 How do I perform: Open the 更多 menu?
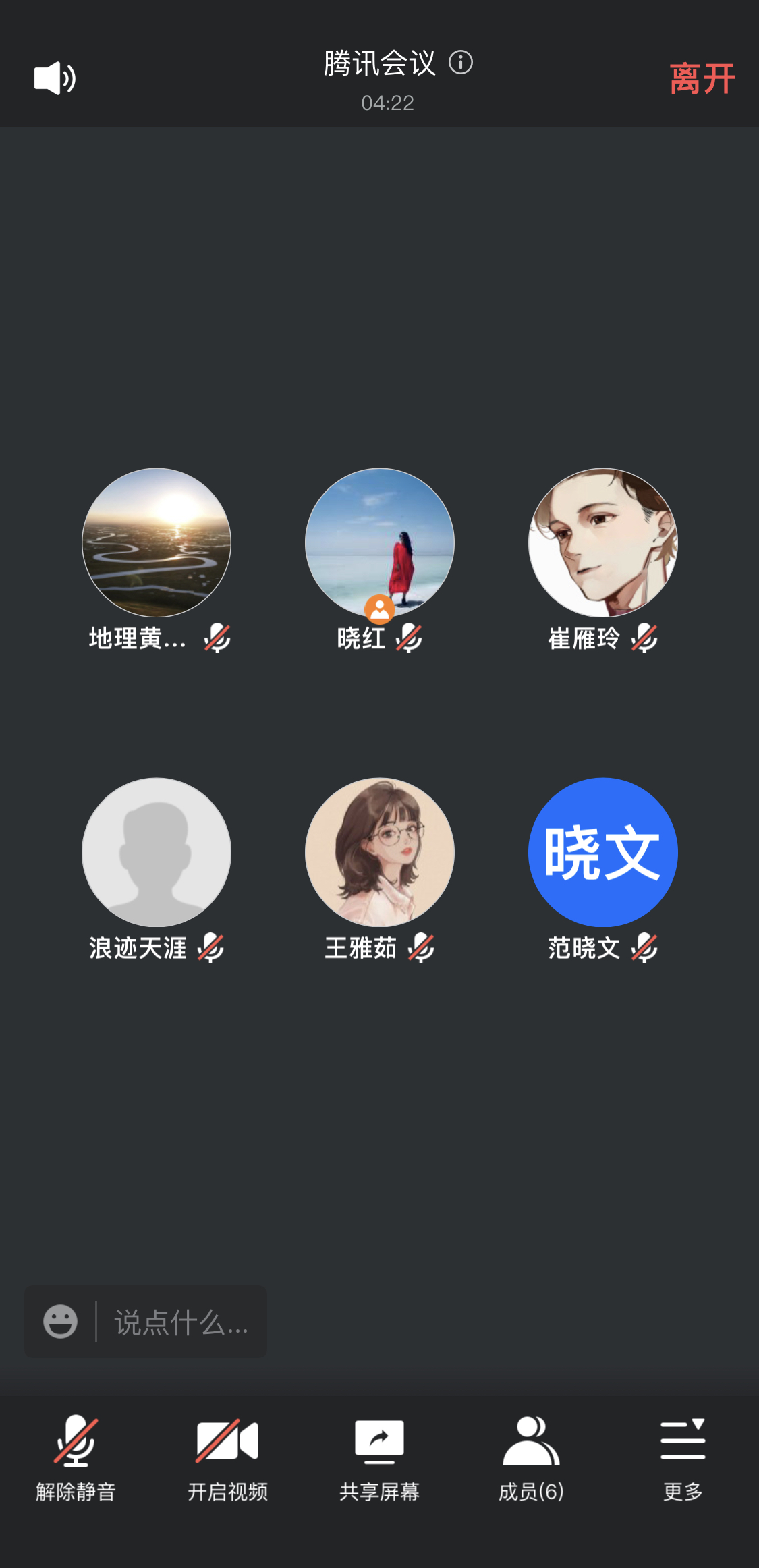[x=683, y=1457]
